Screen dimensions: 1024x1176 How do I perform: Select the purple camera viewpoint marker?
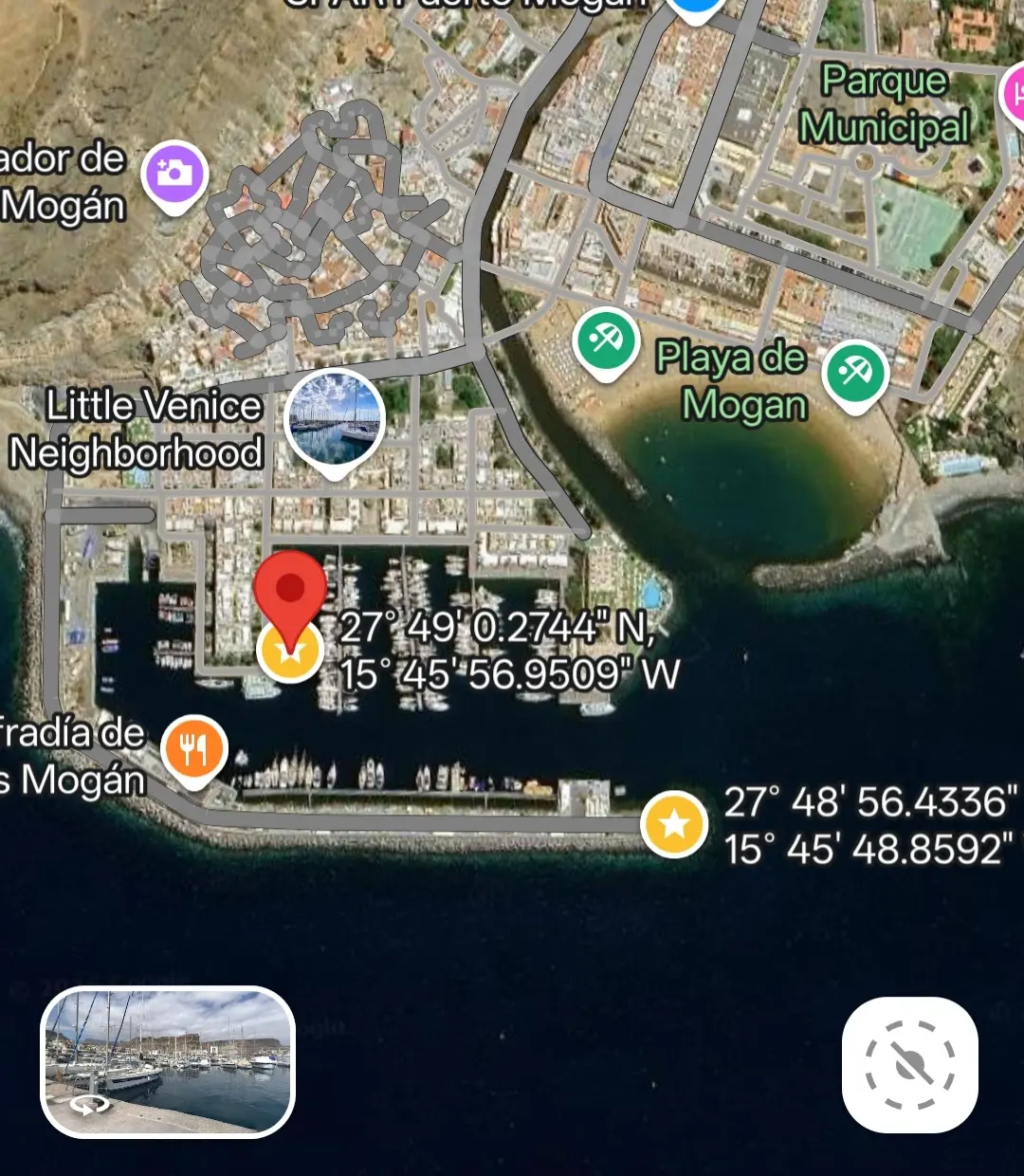[x=174, y=174]
